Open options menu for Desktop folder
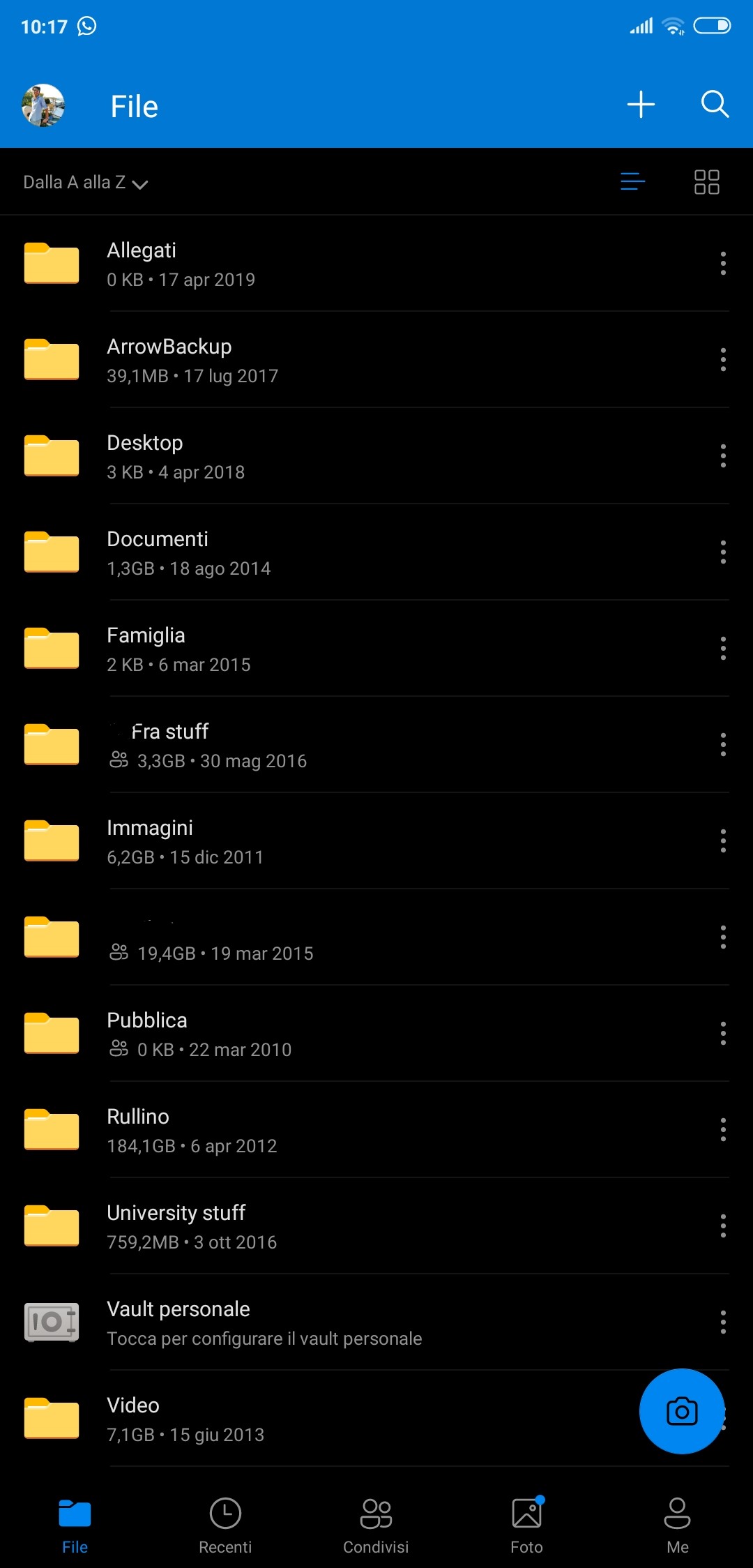 pos(723,456)
